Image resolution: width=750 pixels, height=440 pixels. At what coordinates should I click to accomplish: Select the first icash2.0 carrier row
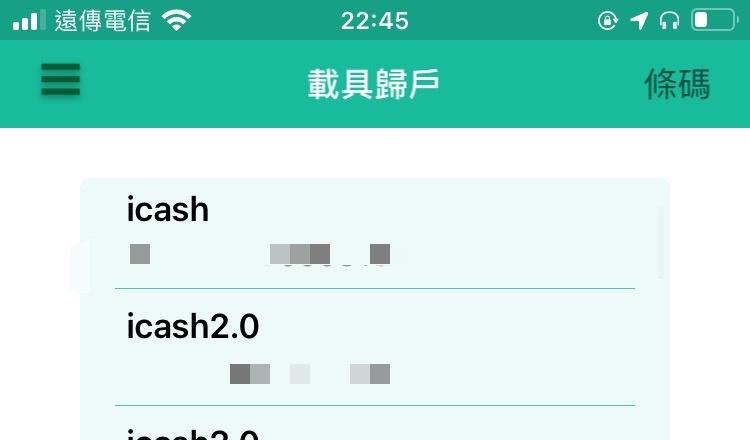(374, 348)
